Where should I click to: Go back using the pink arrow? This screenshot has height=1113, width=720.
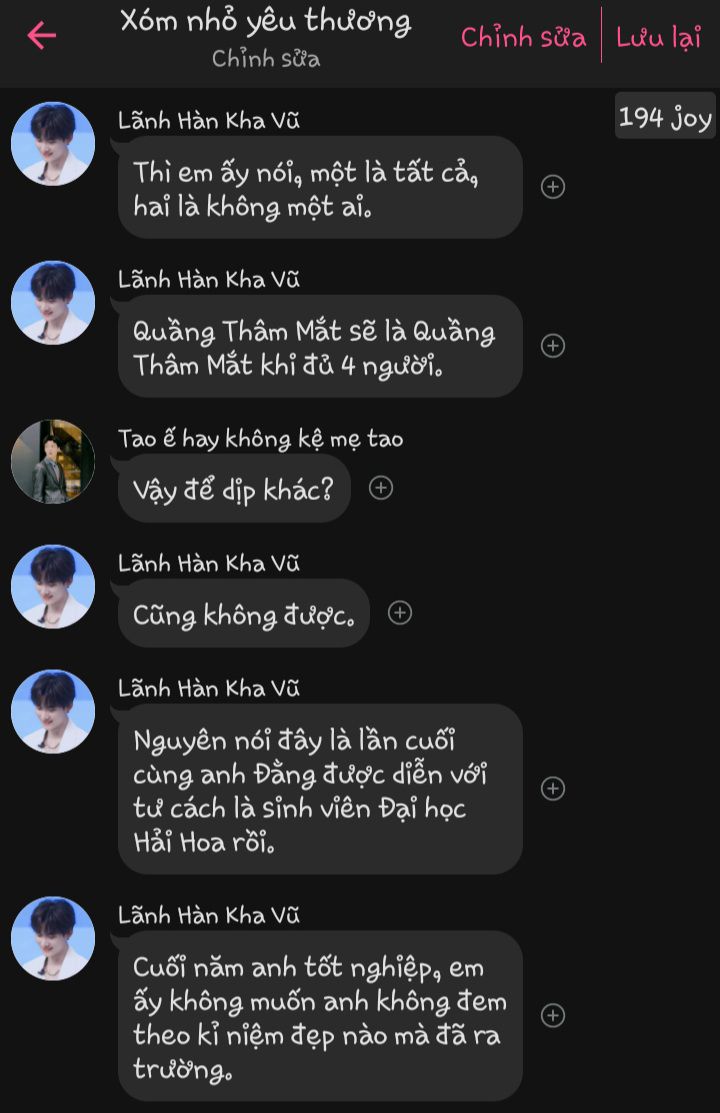click(x=42, y=36)
